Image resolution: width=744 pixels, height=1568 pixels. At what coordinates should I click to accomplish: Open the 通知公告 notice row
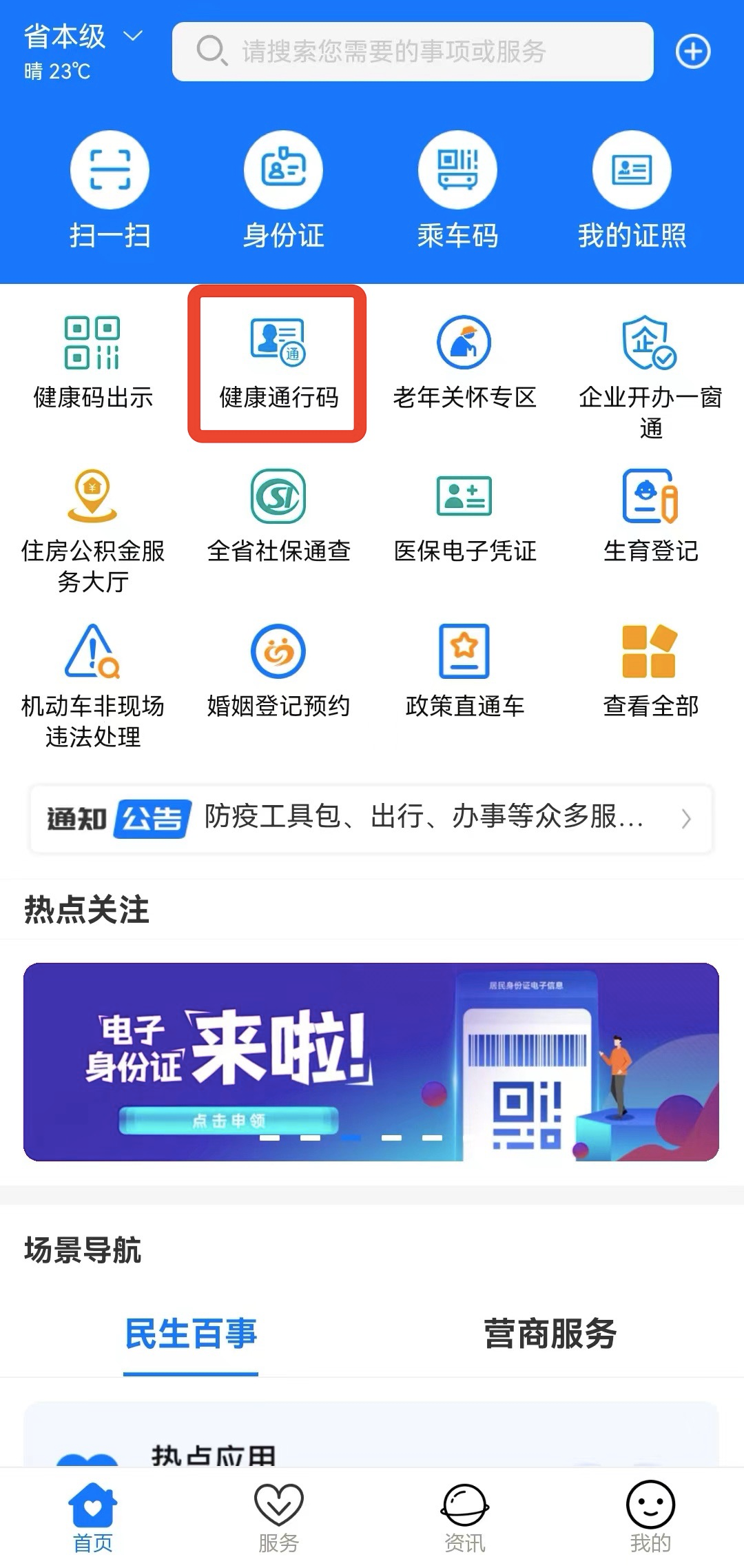(x=371, y=818)
